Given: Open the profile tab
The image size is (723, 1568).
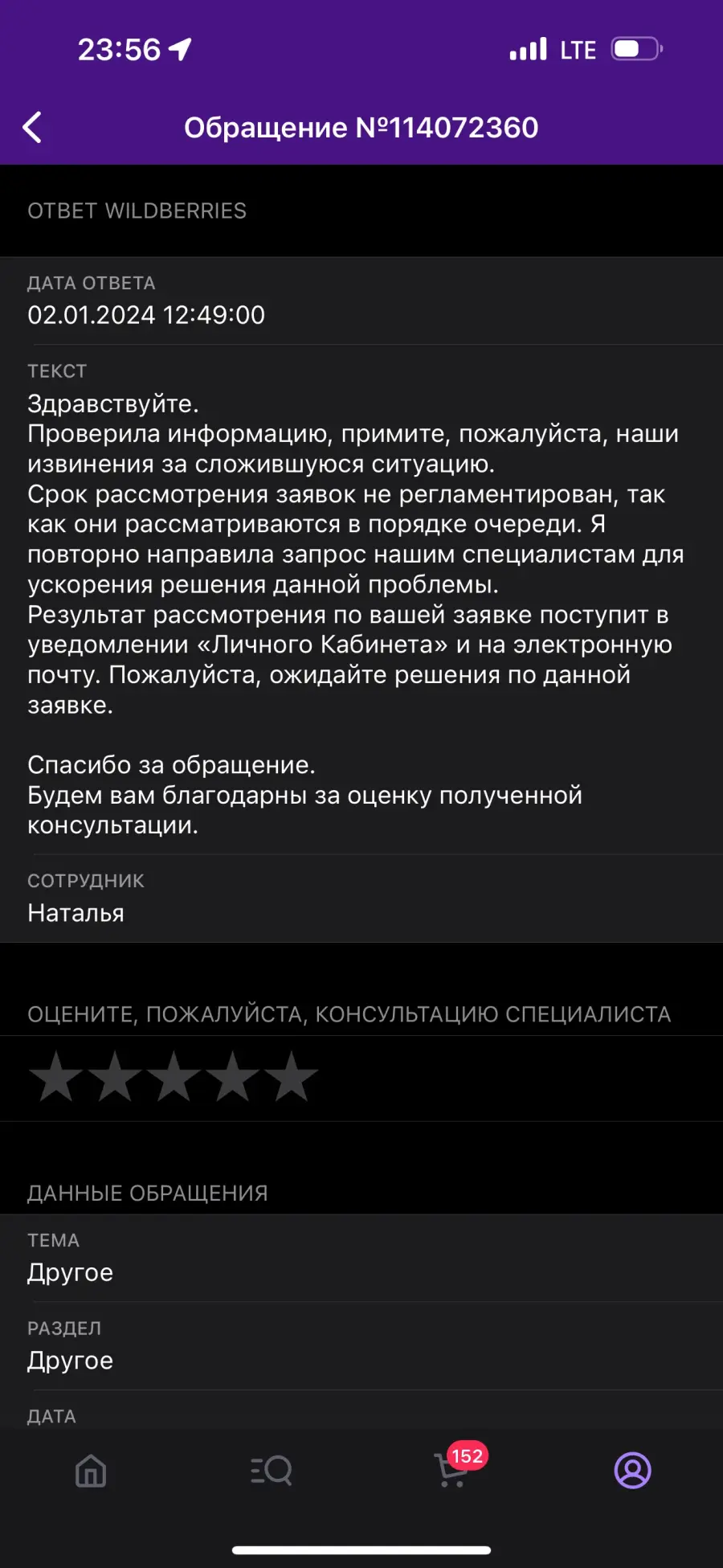Looking at the screenshot, I should pyautogui.click(x=633, y=1471).
